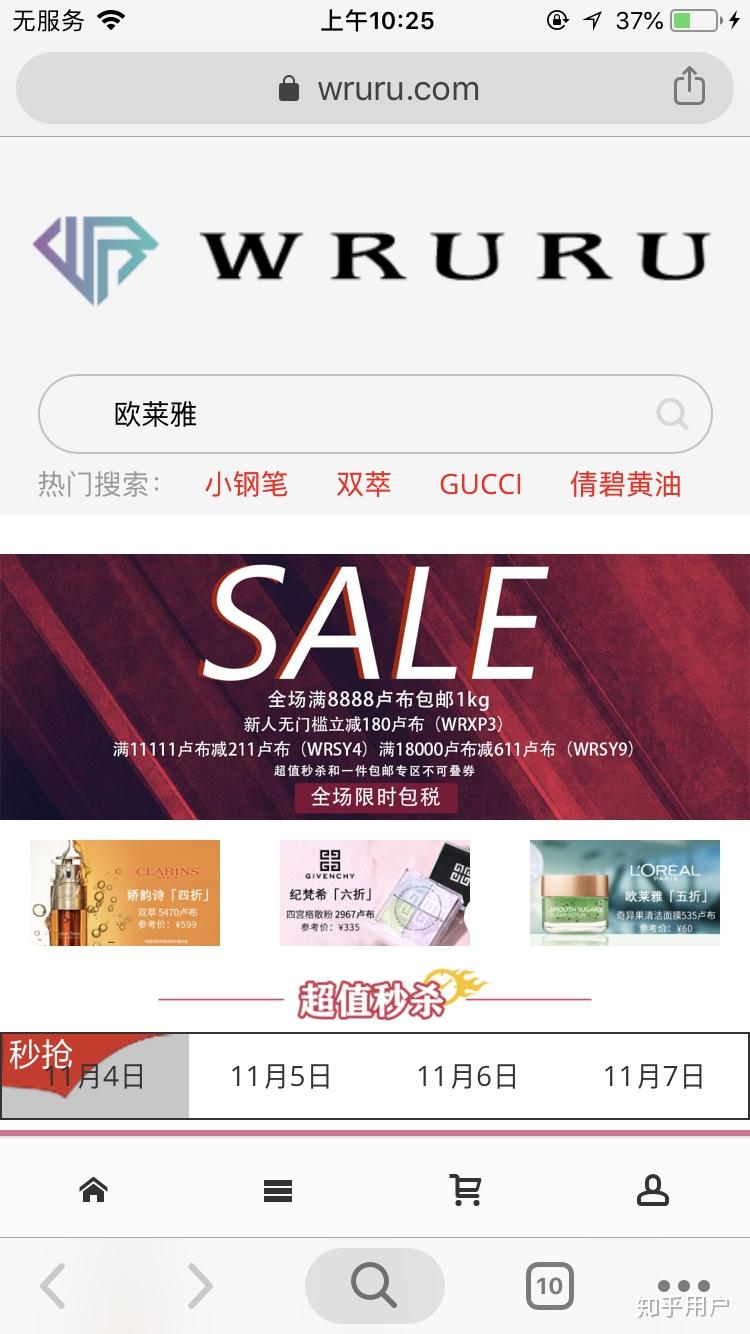Open the Givenchy 纪梵希六折 tile
Image resolution: width=750 pixels, height=1334 pixels.
click(x=375, y=893)
